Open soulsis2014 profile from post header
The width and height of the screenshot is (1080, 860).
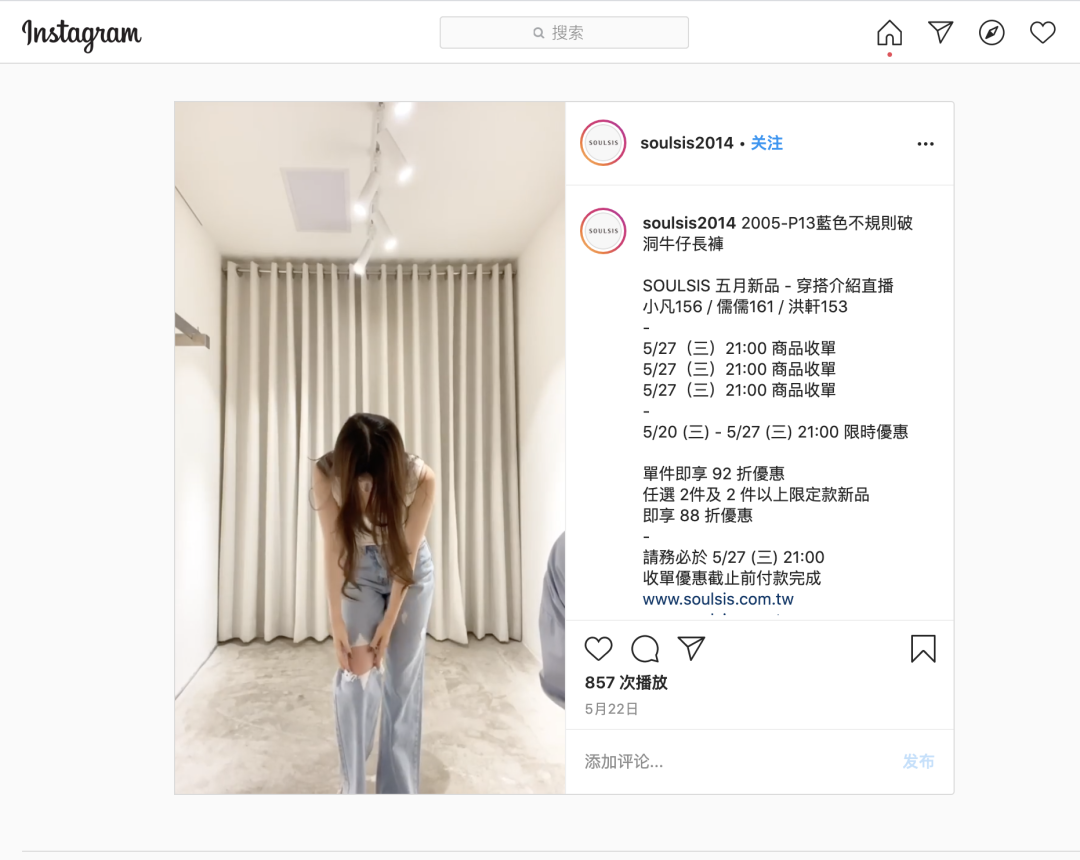[x=687, y=143]
